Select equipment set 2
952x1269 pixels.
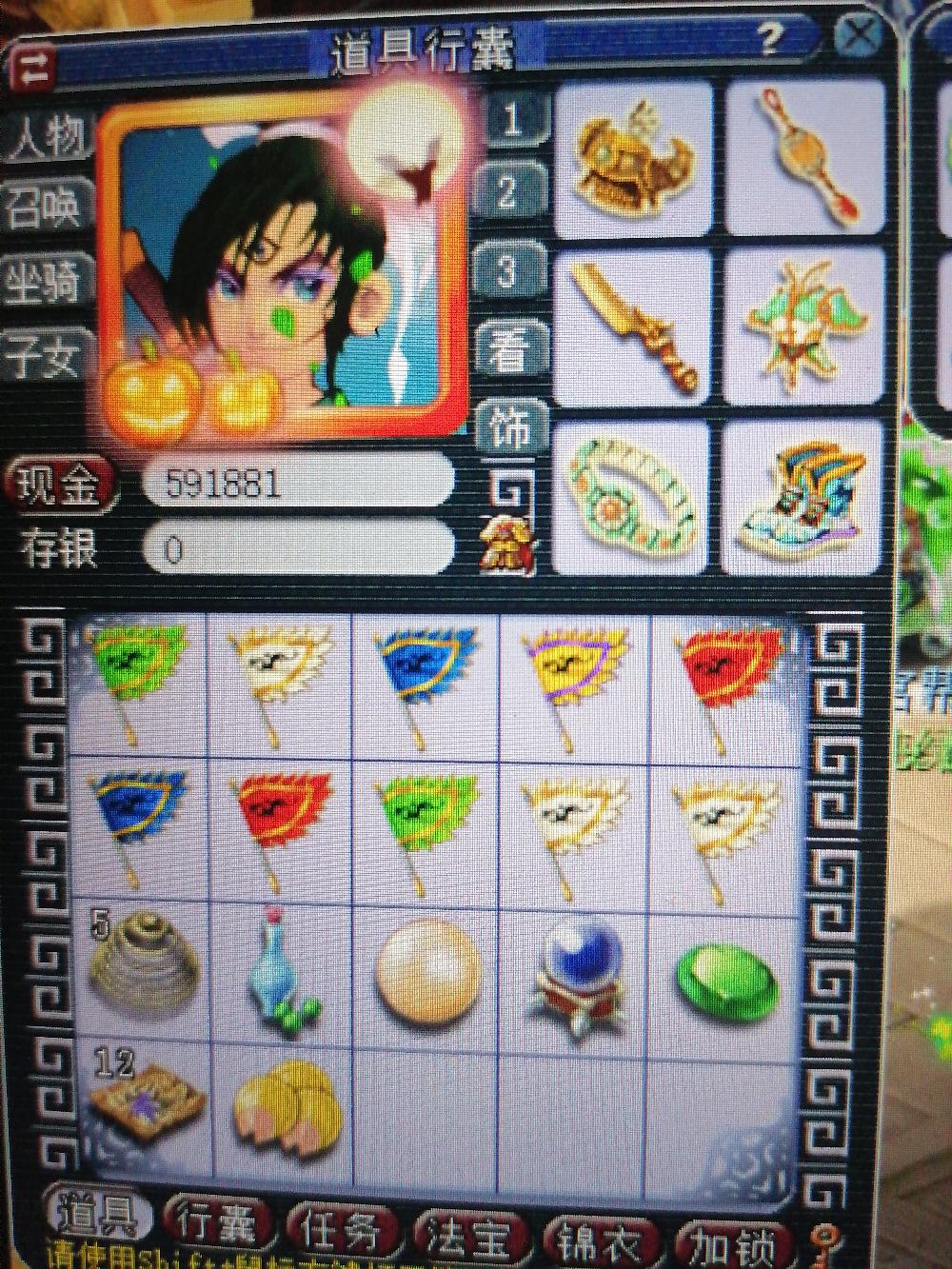tap(508, 193)
